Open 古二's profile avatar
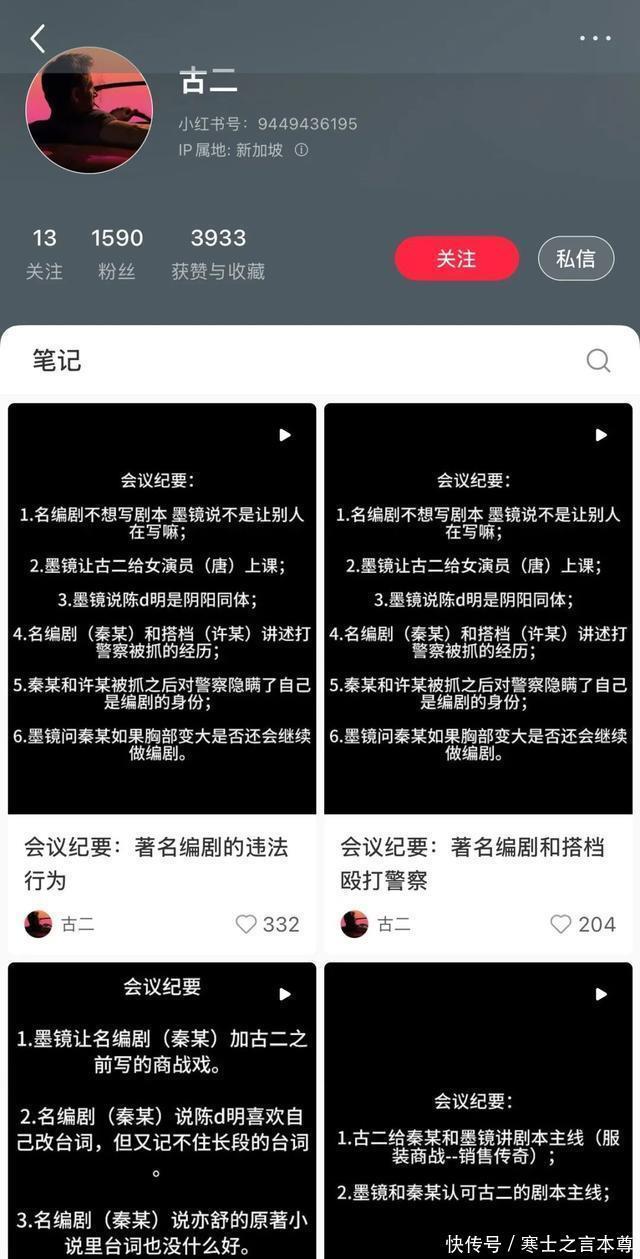Screen dimensions: 640x1259 (89, 110)
